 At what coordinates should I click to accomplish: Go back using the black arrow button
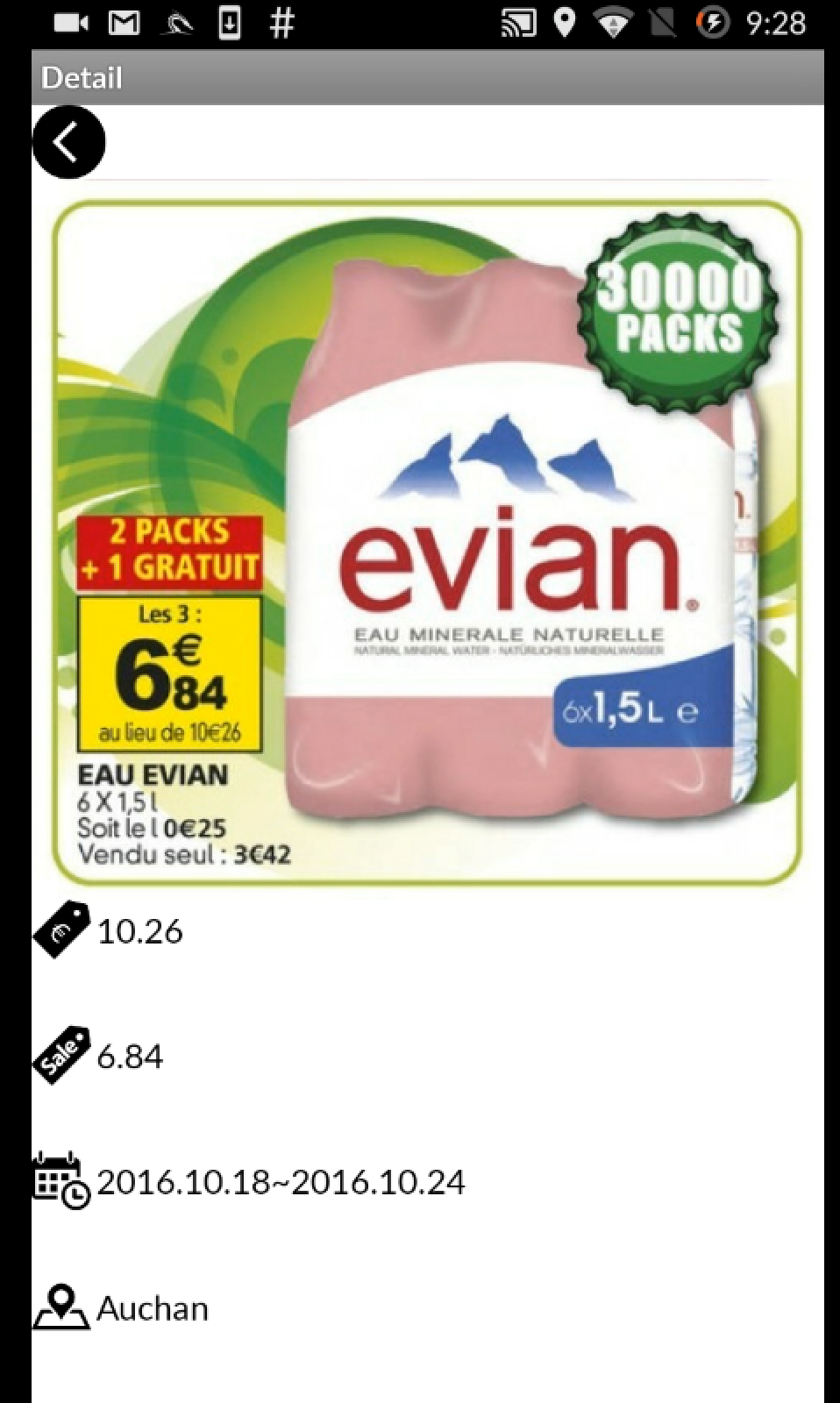68,142
